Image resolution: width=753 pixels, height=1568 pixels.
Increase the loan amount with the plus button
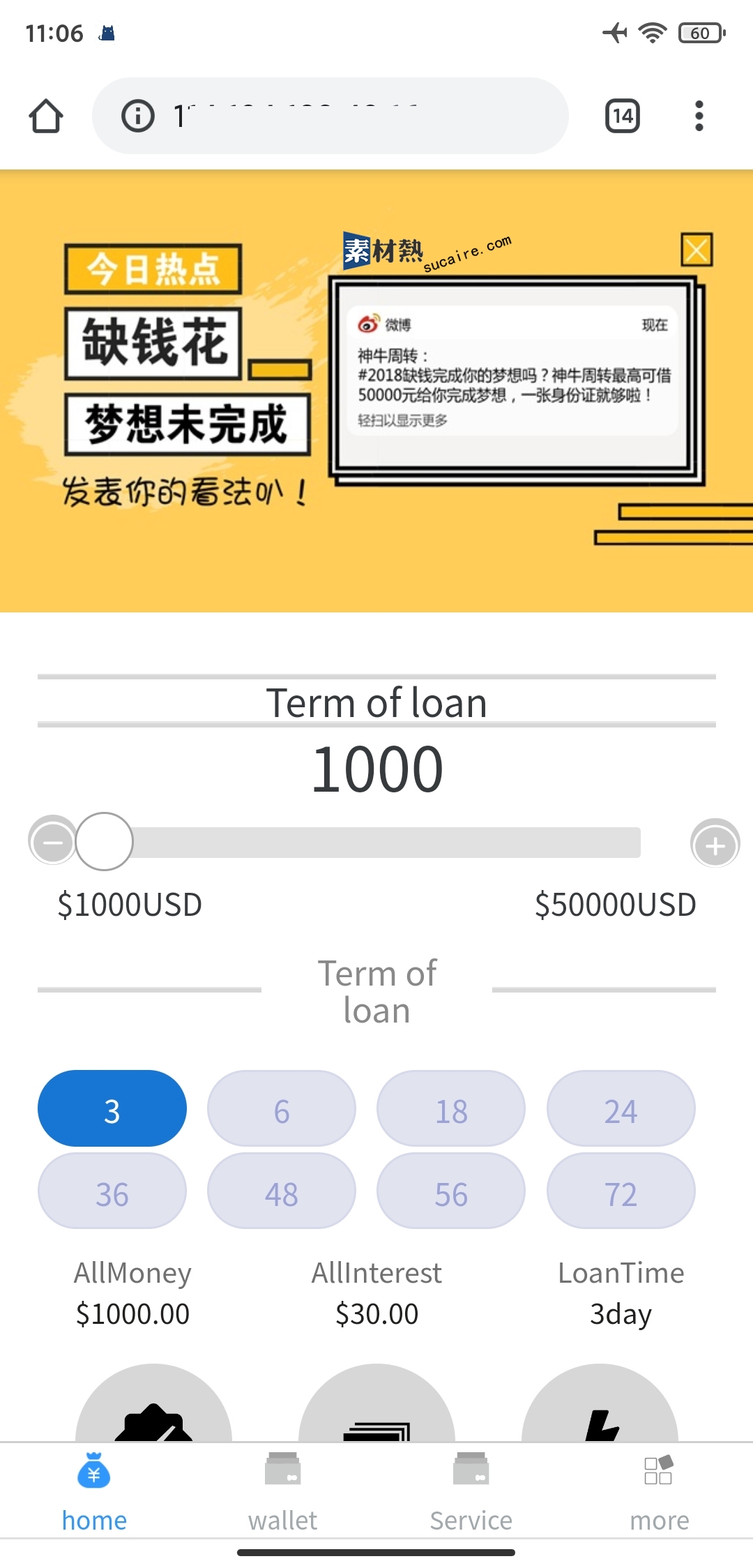coord(715,845)
